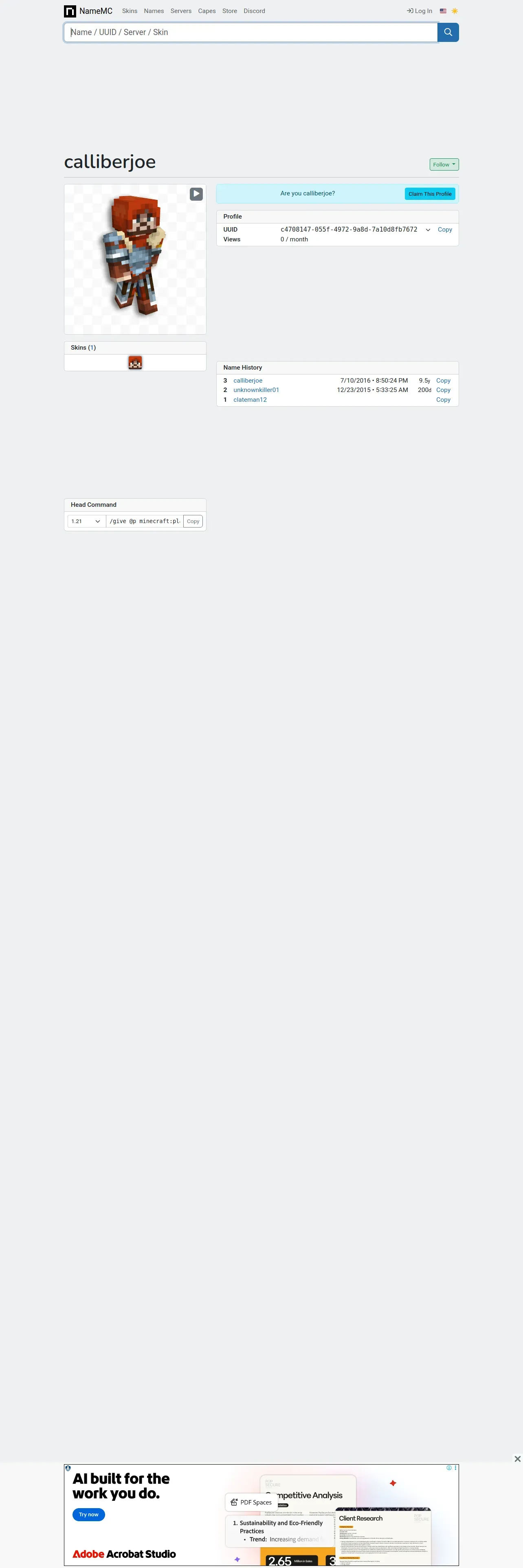
Task: Claim This Profile
Action: [x=430, y=194]
